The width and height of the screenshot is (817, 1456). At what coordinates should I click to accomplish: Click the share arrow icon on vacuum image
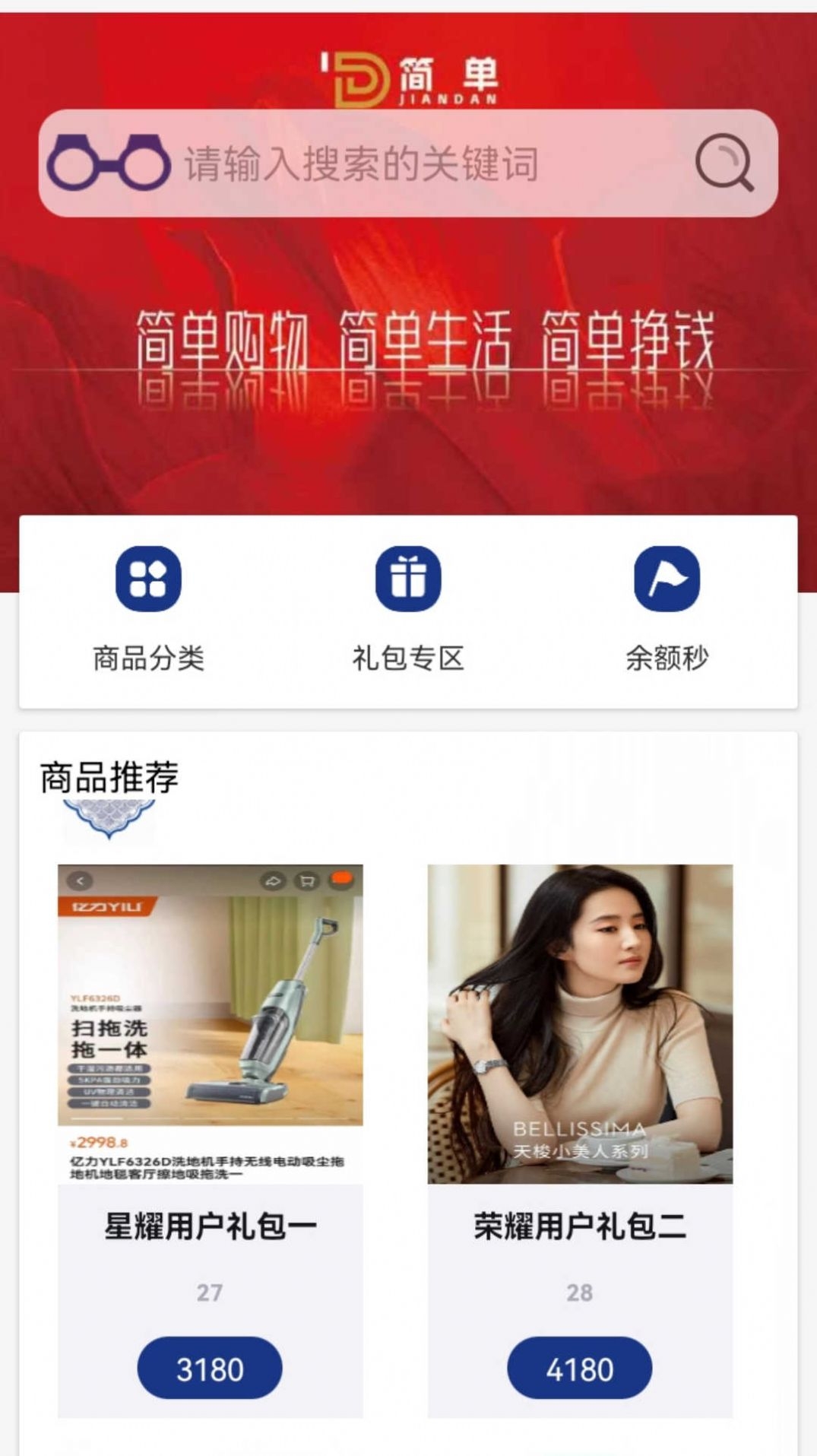tap(272, 880)
